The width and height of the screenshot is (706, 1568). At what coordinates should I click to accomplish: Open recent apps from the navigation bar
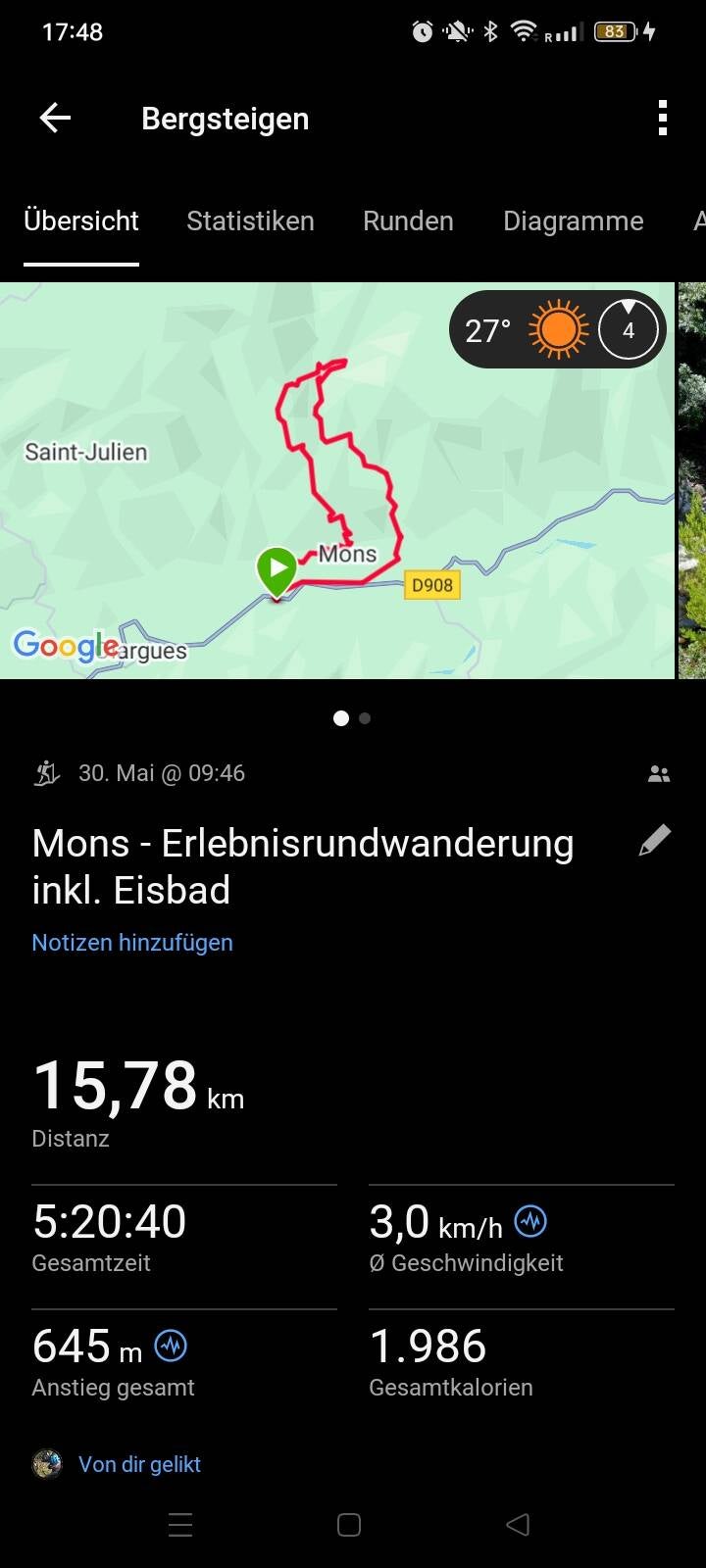coord(180,1525)
